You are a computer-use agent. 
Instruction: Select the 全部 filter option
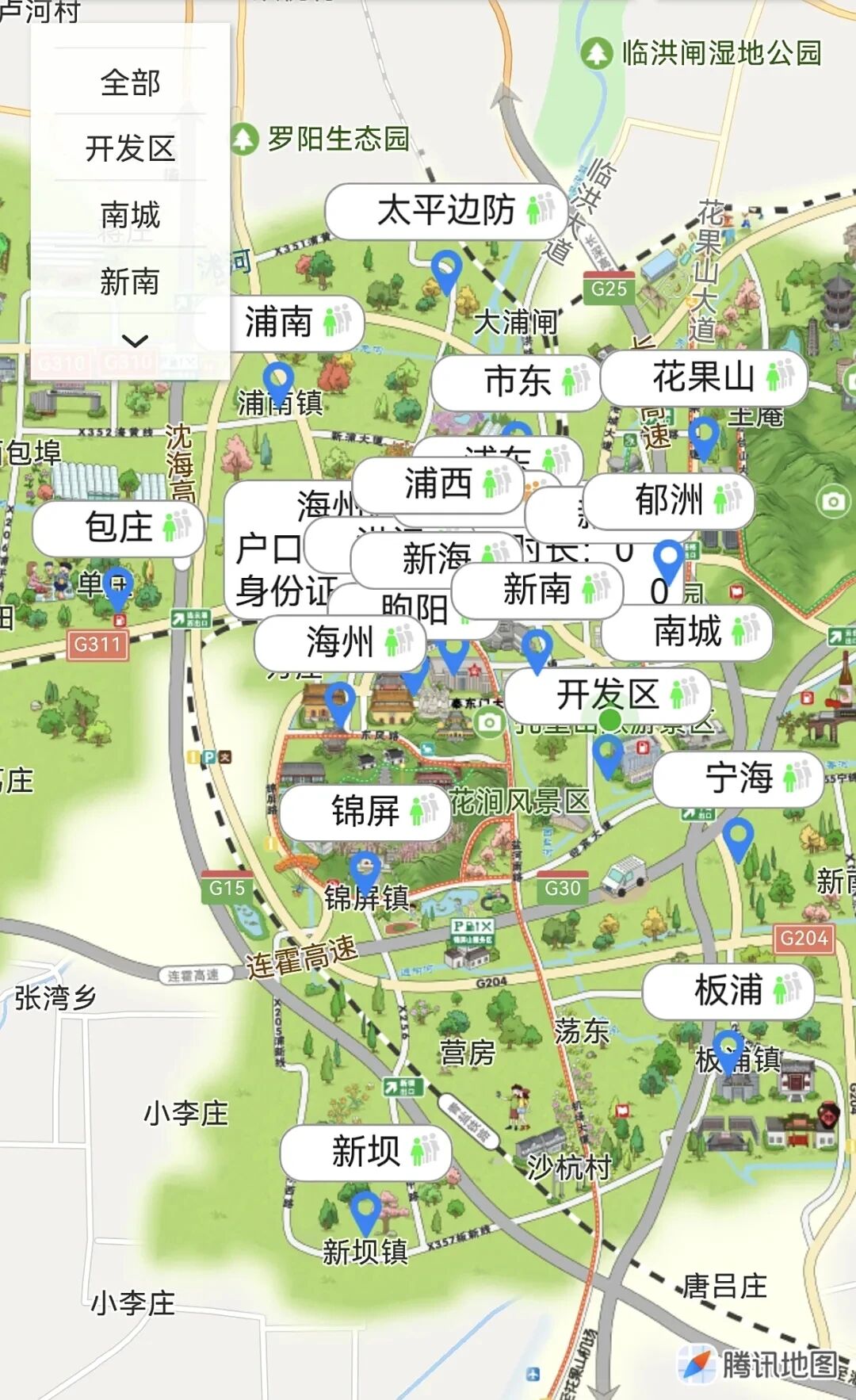(130, 82)
